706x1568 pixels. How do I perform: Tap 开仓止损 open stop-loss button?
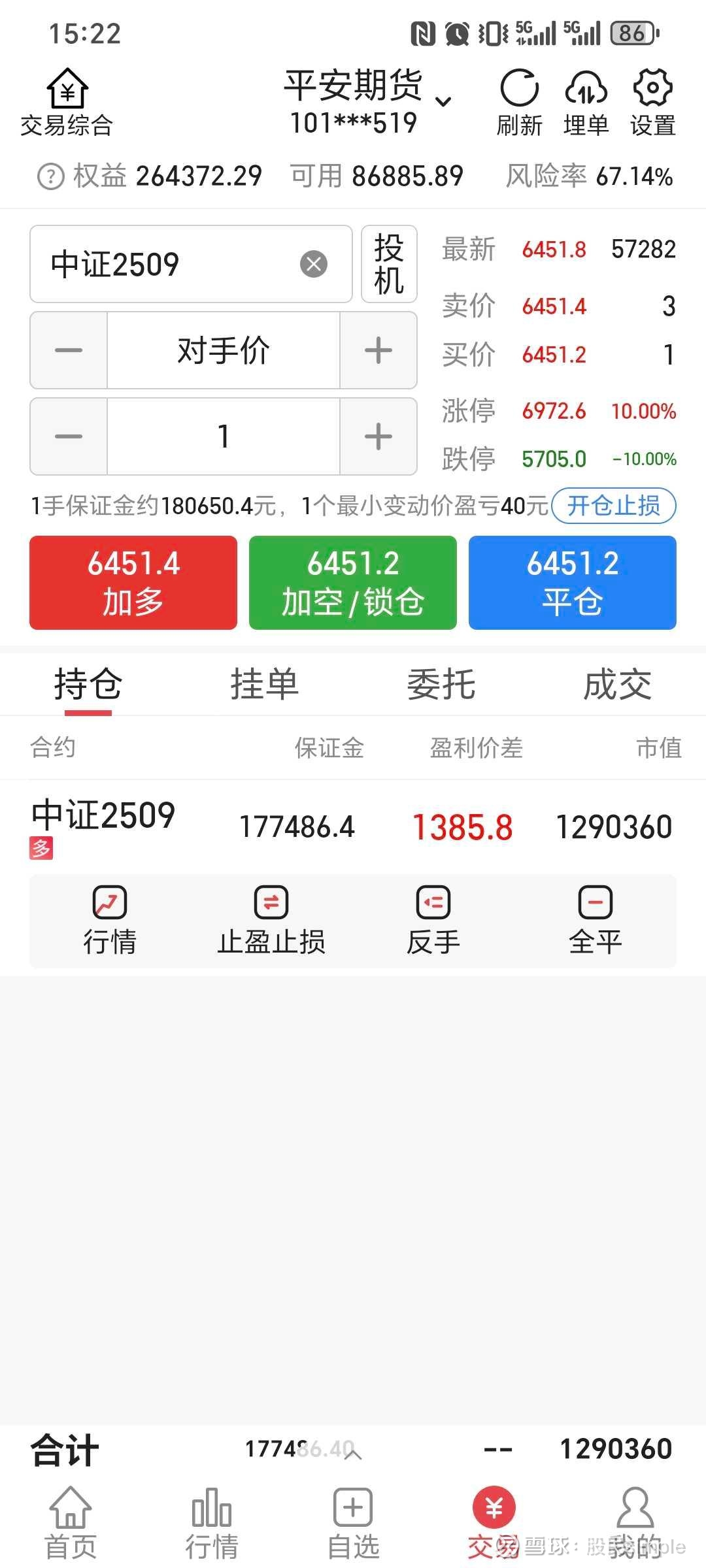pos(614,506)
